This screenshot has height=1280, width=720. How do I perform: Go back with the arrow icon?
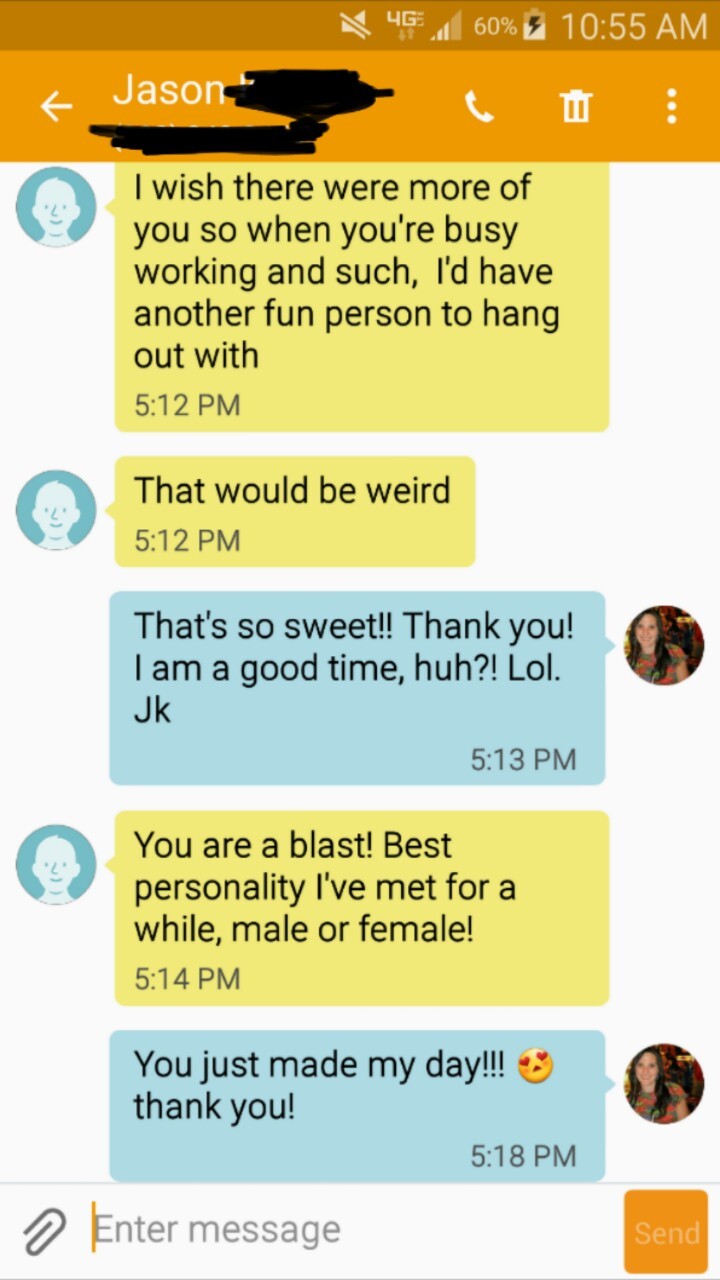pos(57,107)
